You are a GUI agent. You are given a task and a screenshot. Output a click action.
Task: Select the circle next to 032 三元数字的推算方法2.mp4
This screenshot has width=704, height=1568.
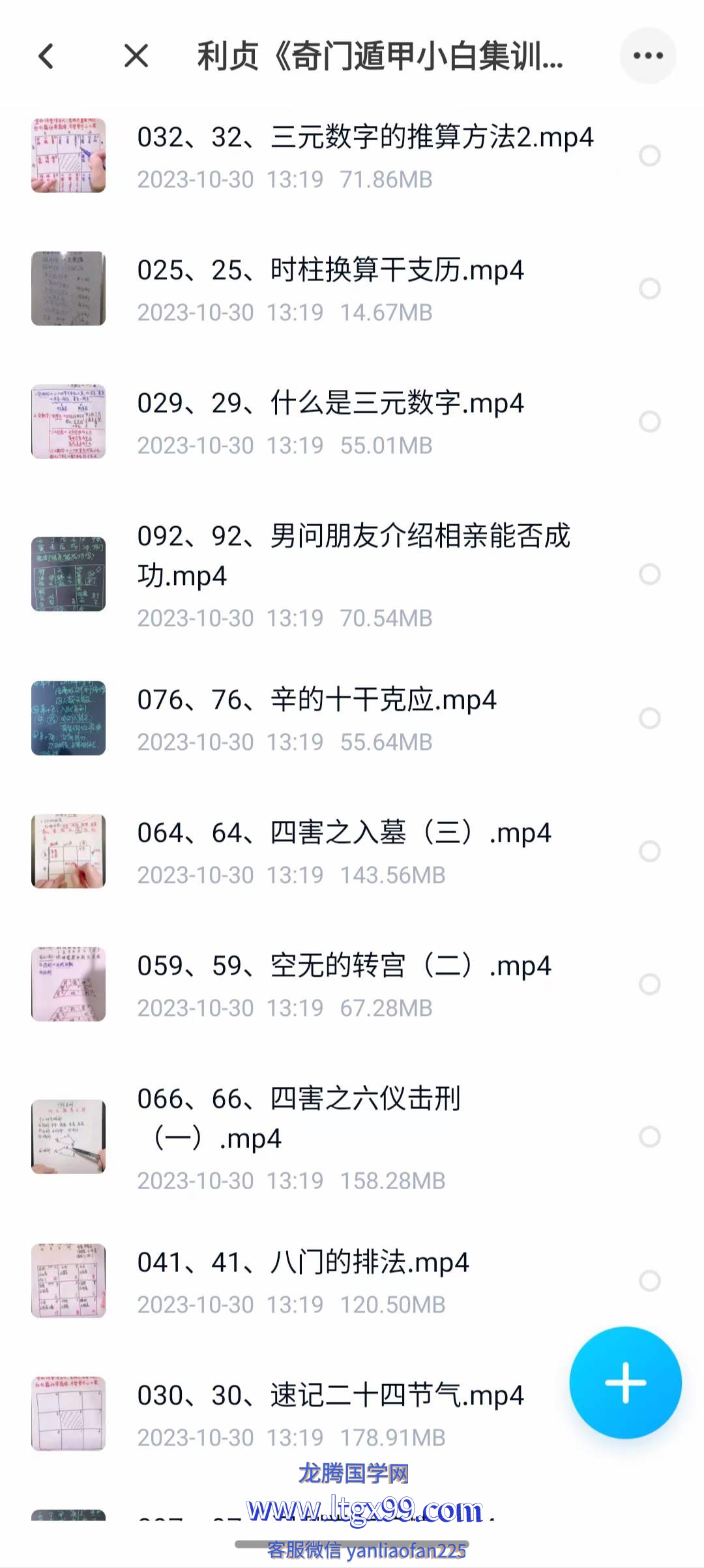649,155
